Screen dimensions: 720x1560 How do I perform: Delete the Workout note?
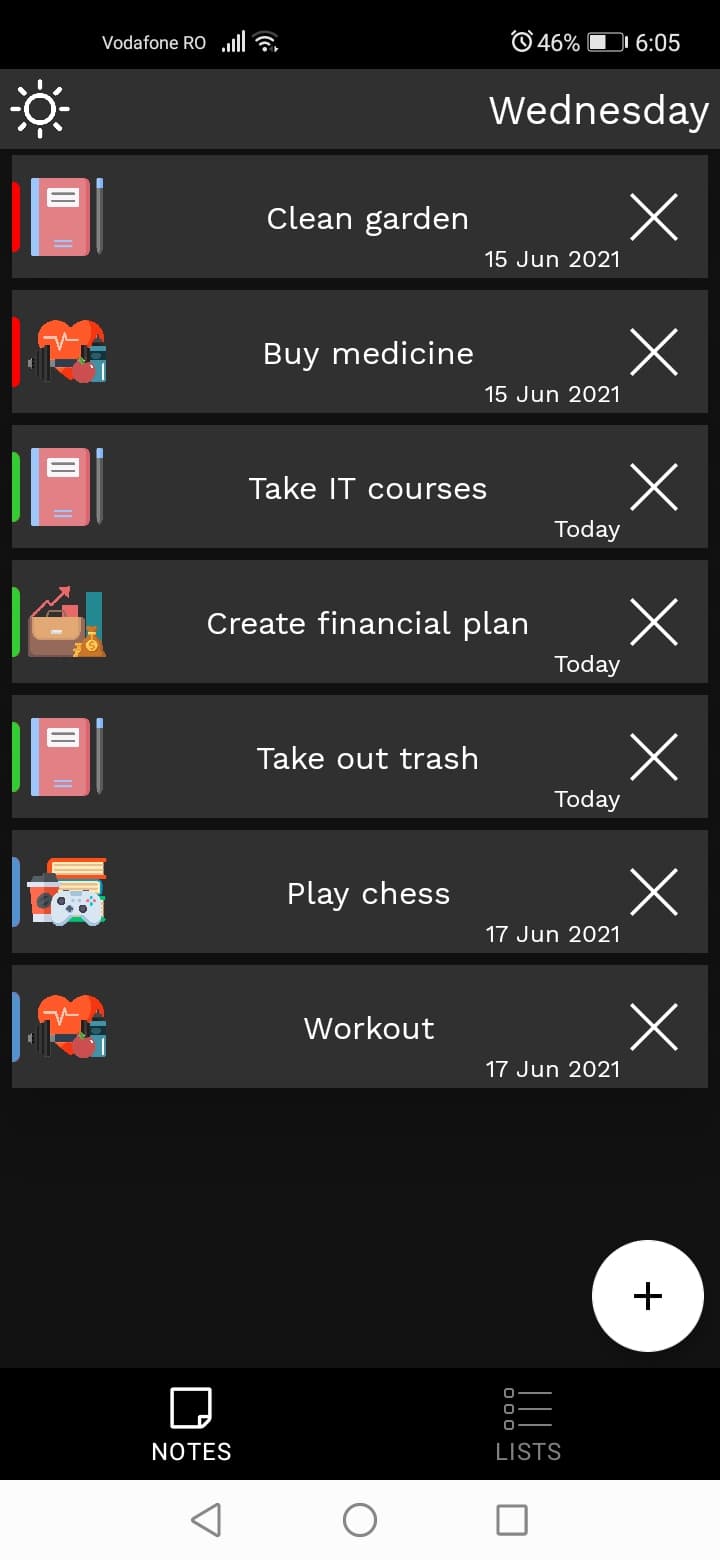point(654,1027)
